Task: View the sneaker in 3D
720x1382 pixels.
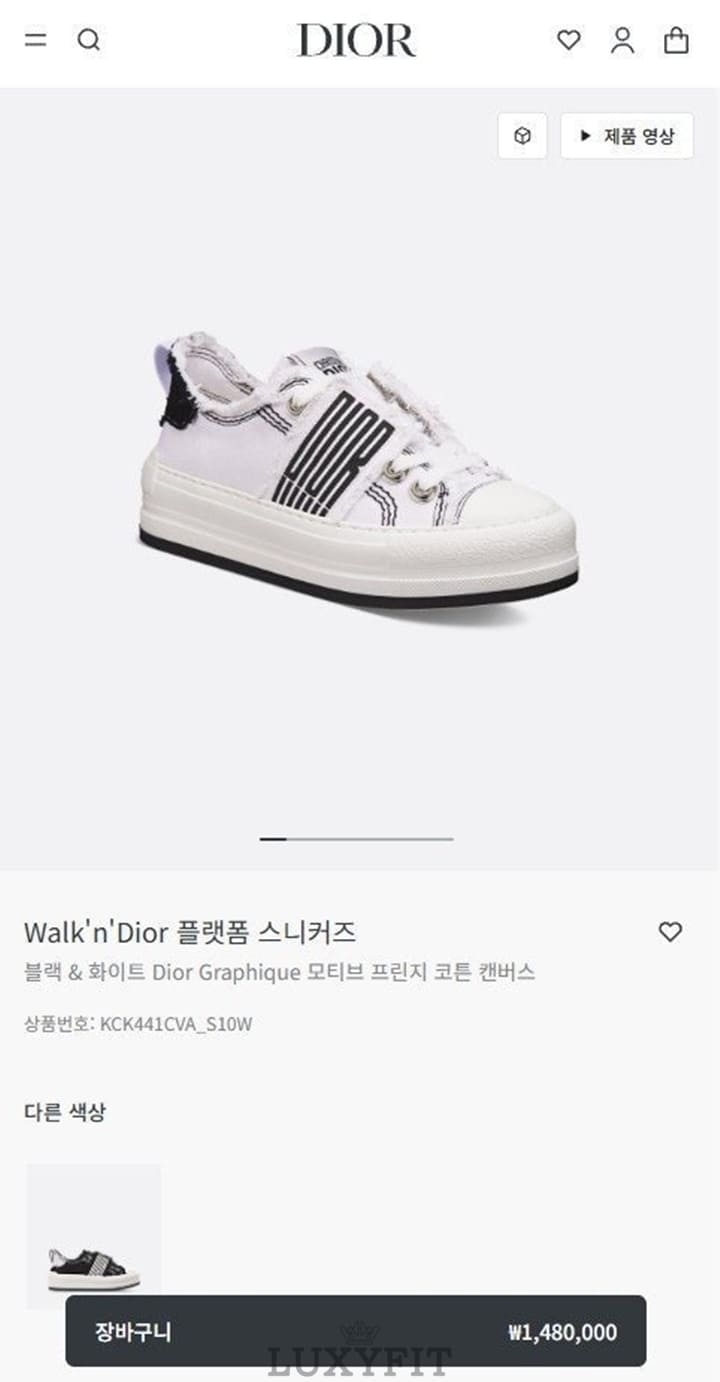Action: (x=522, y=136)
